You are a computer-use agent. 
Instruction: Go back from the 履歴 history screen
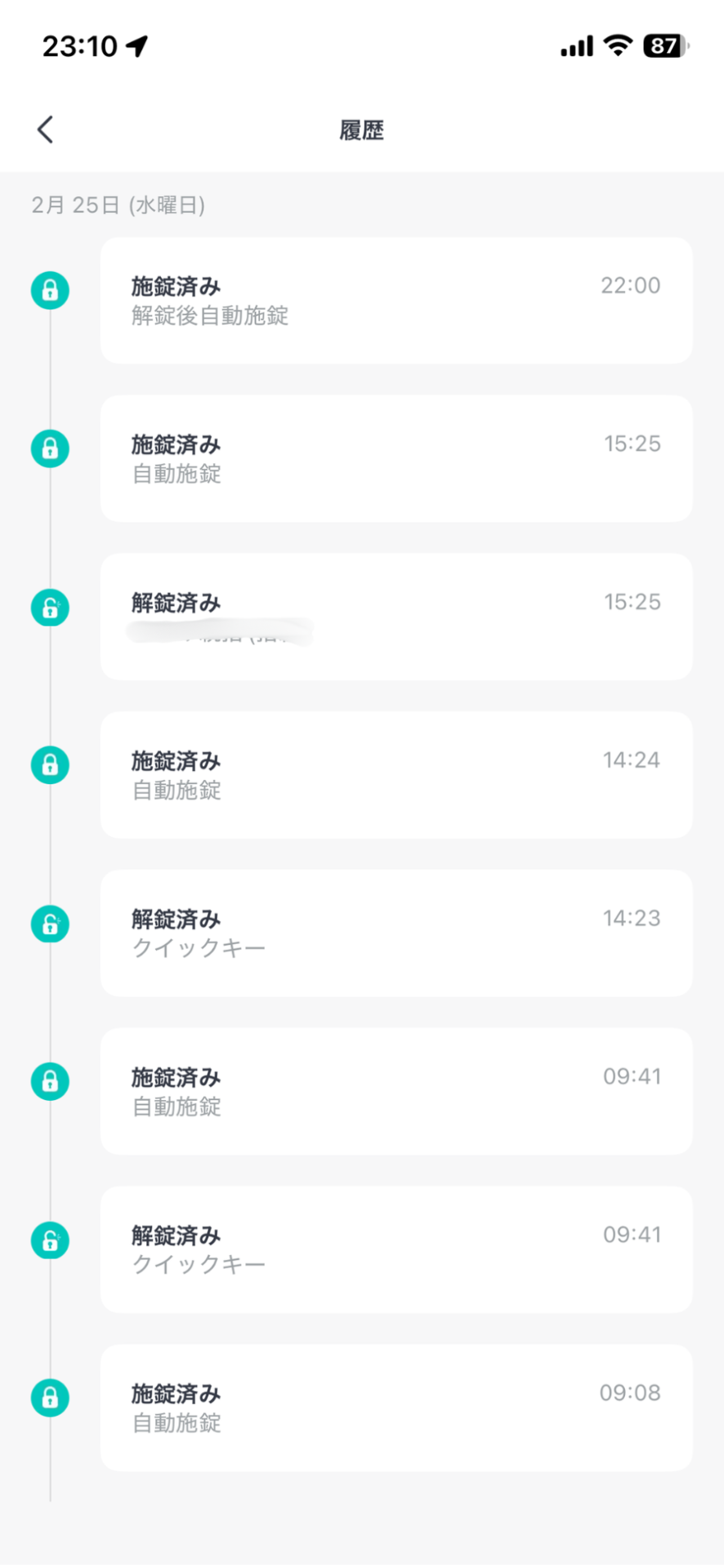[46, 129]
